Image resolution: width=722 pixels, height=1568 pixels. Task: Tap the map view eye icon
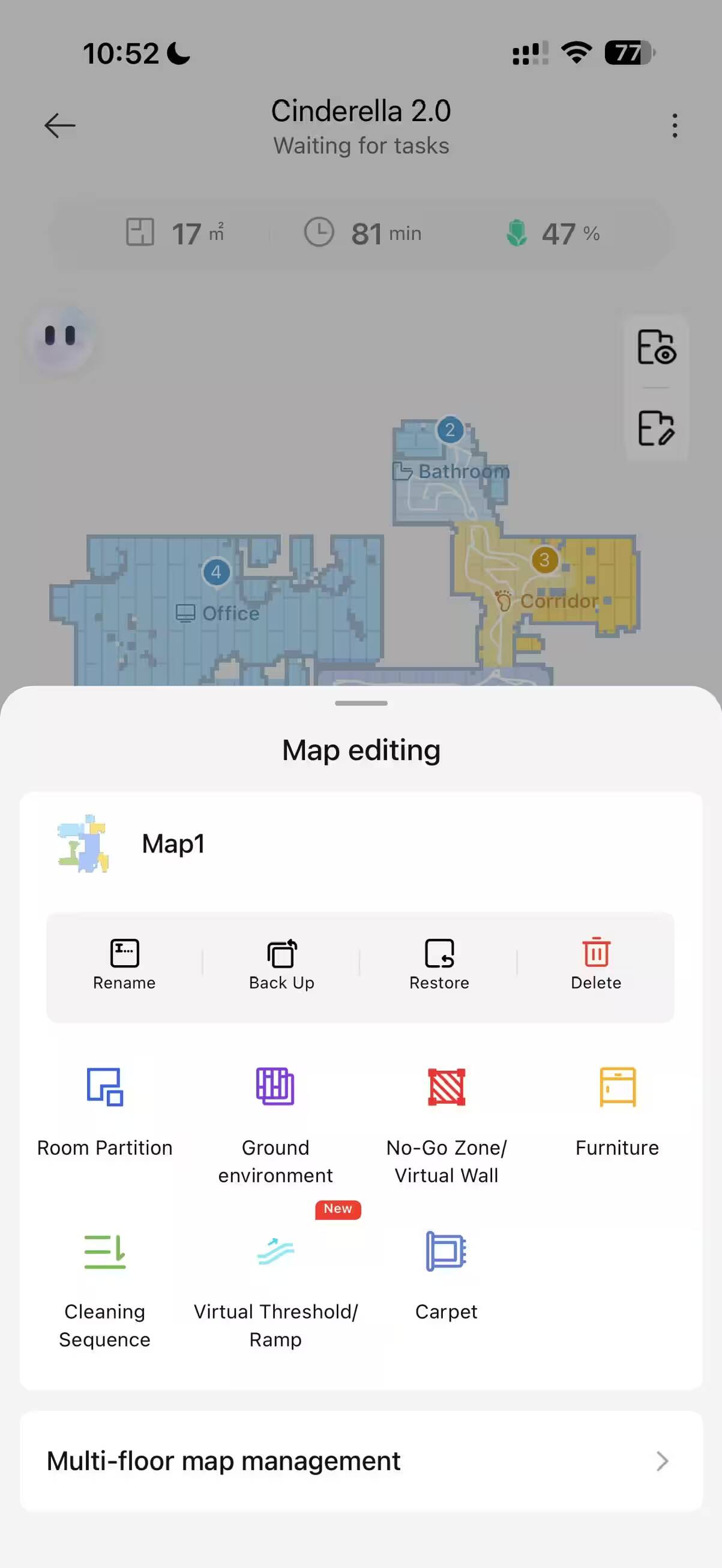[x=656, y=347]
